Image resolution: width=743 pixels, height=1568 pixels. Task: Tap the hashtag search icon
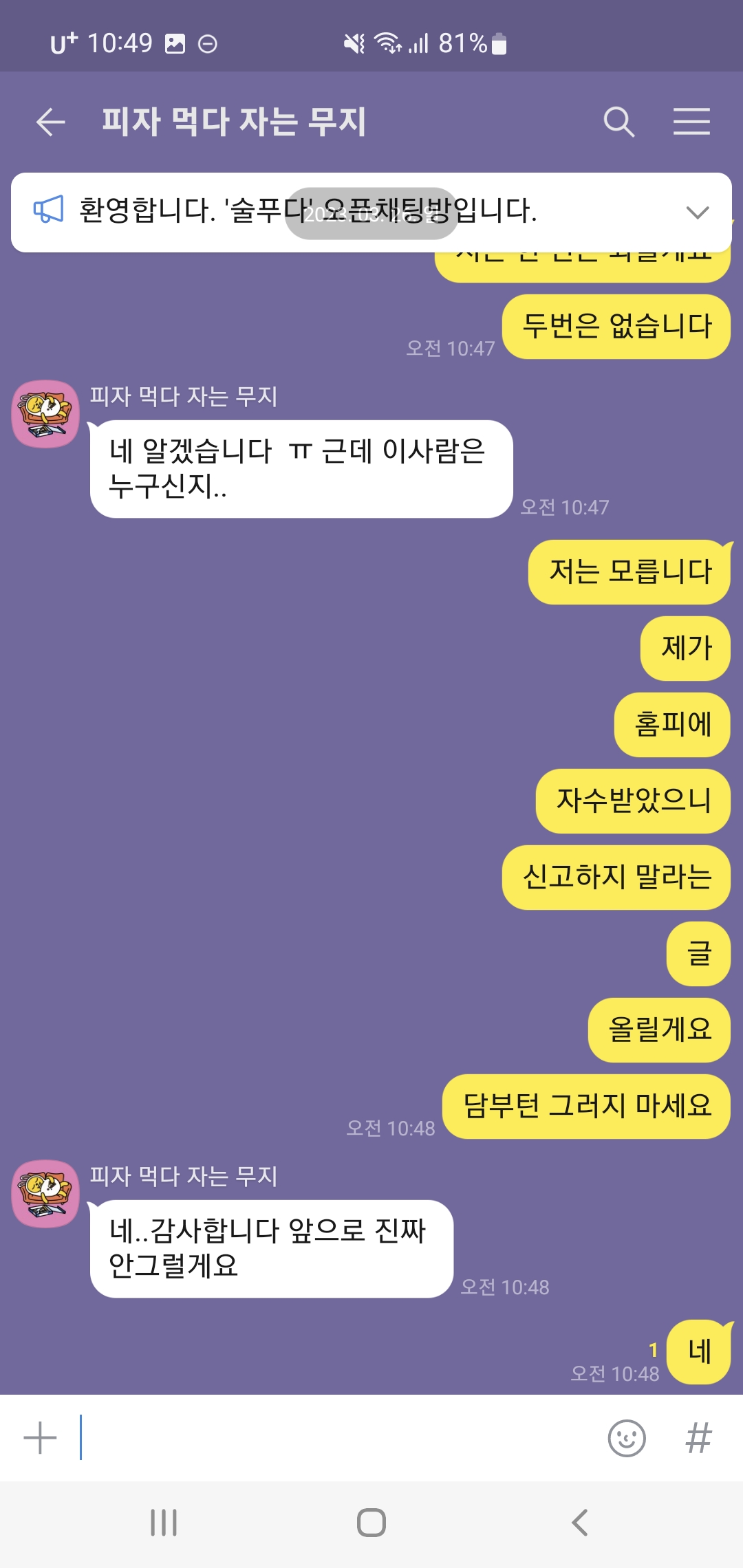(x=698, y=1438)
